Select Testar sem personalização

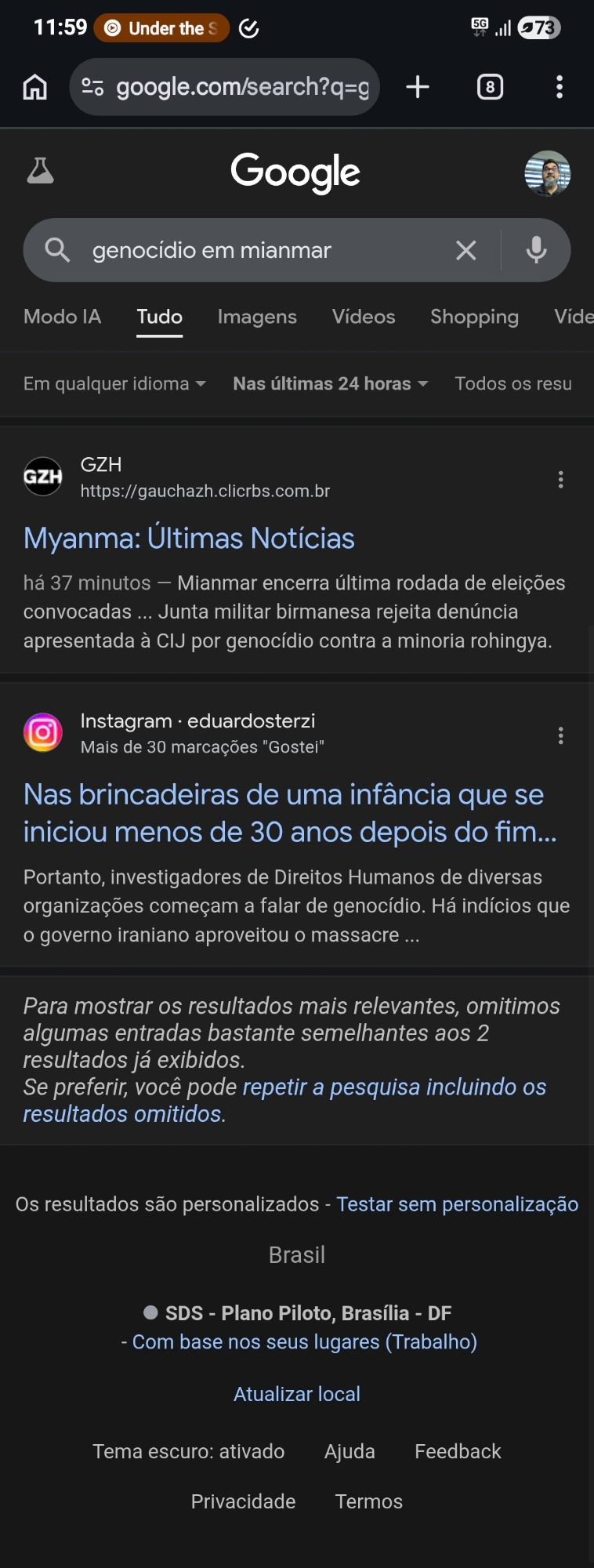tap(457, 1204)
